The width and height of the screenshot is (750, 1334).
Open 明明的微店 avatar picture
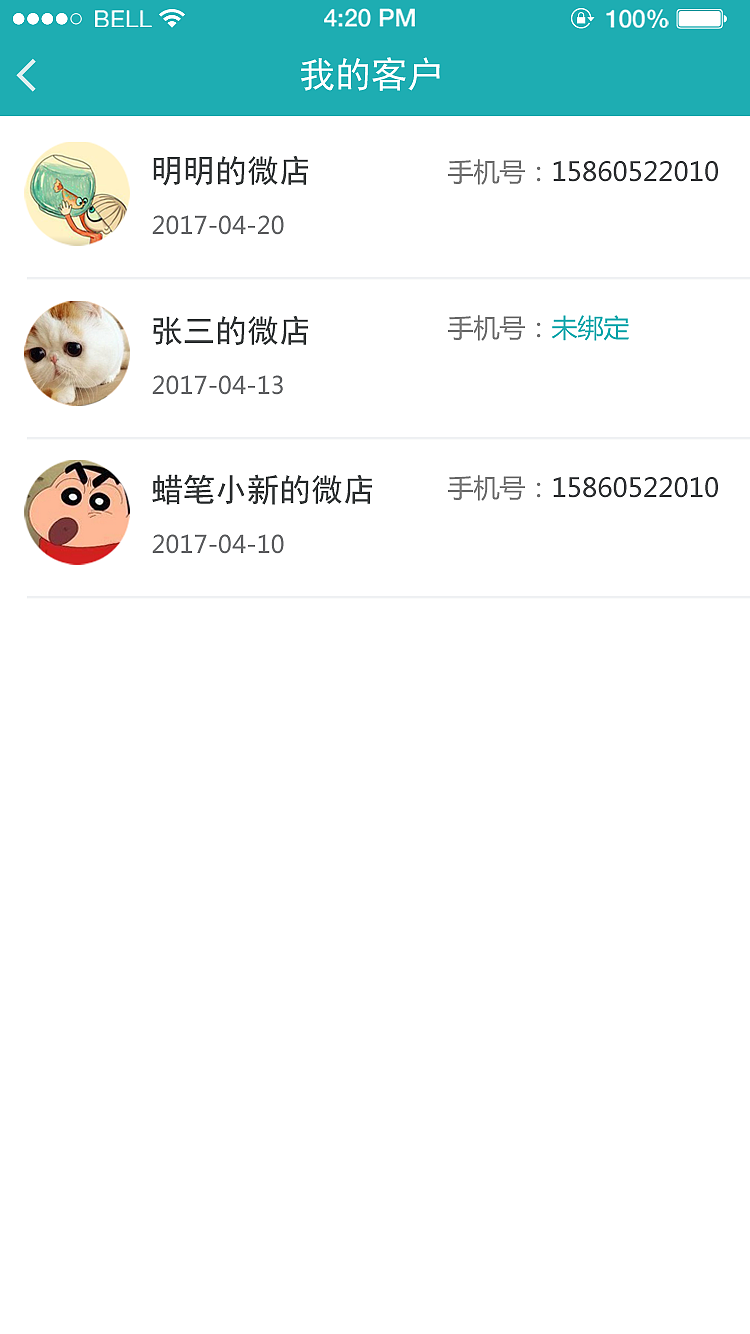coord(77,192)
